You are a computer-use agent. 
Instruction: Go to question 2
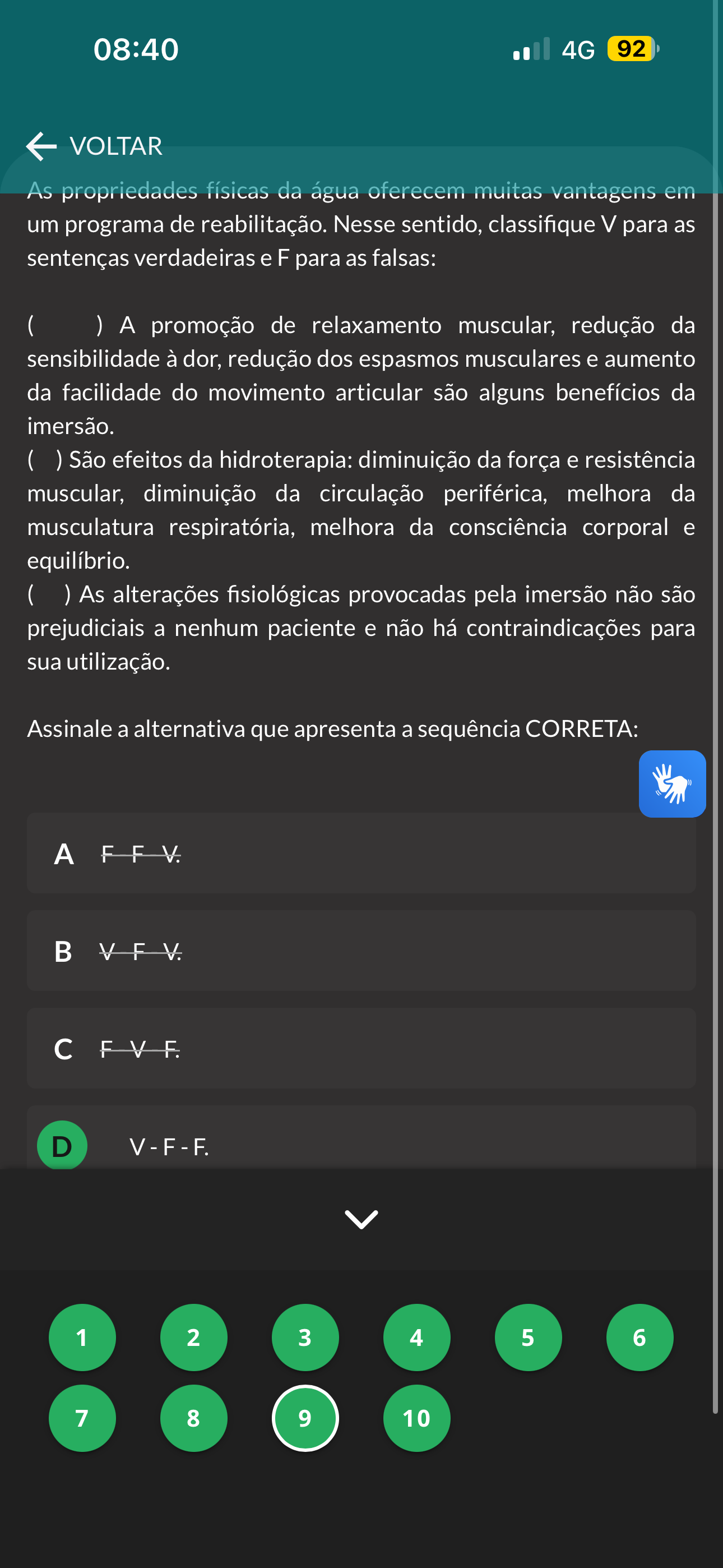click(x=193, y=1338)
